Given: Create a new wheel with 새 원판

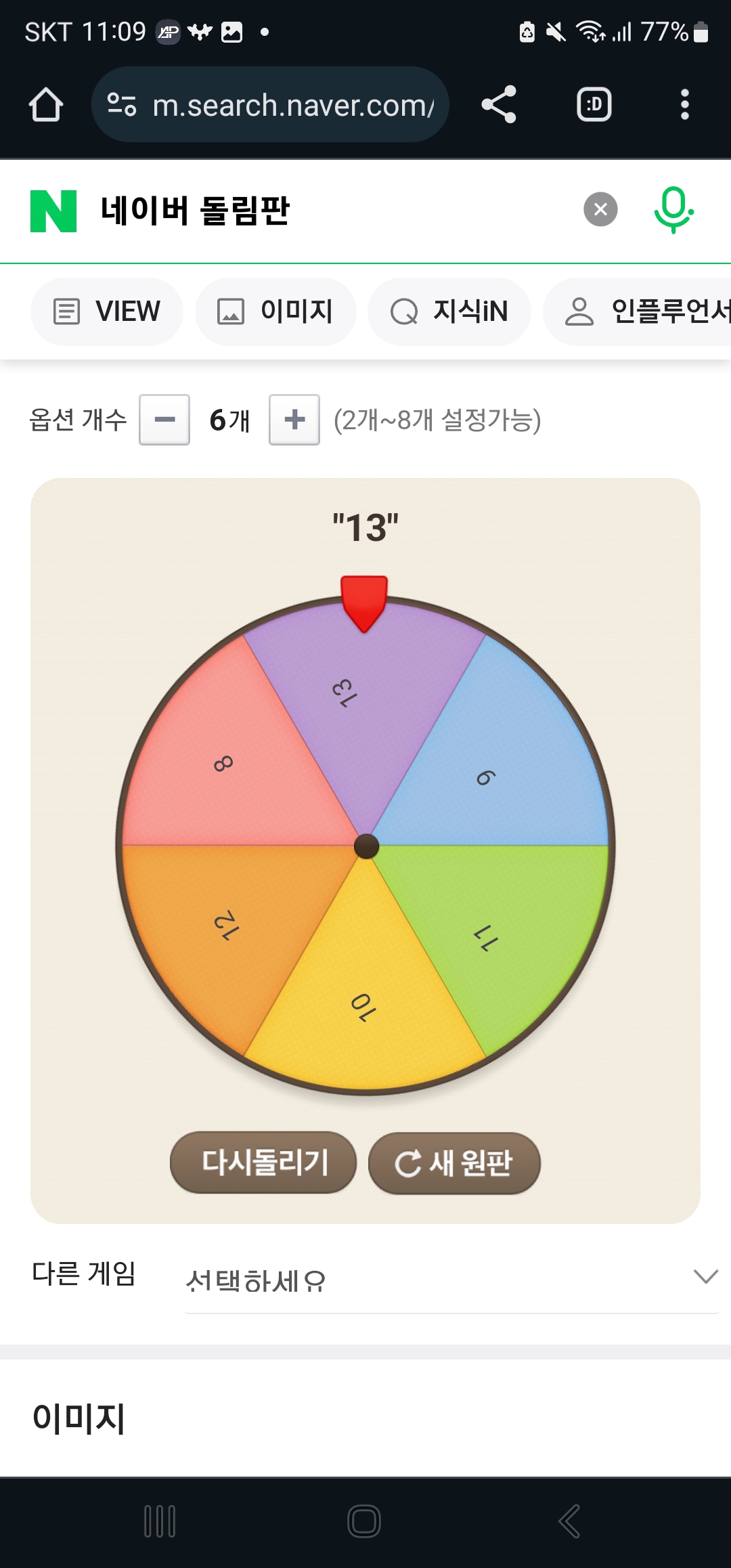Looking at the screenshot, I should pos(454,1162).
